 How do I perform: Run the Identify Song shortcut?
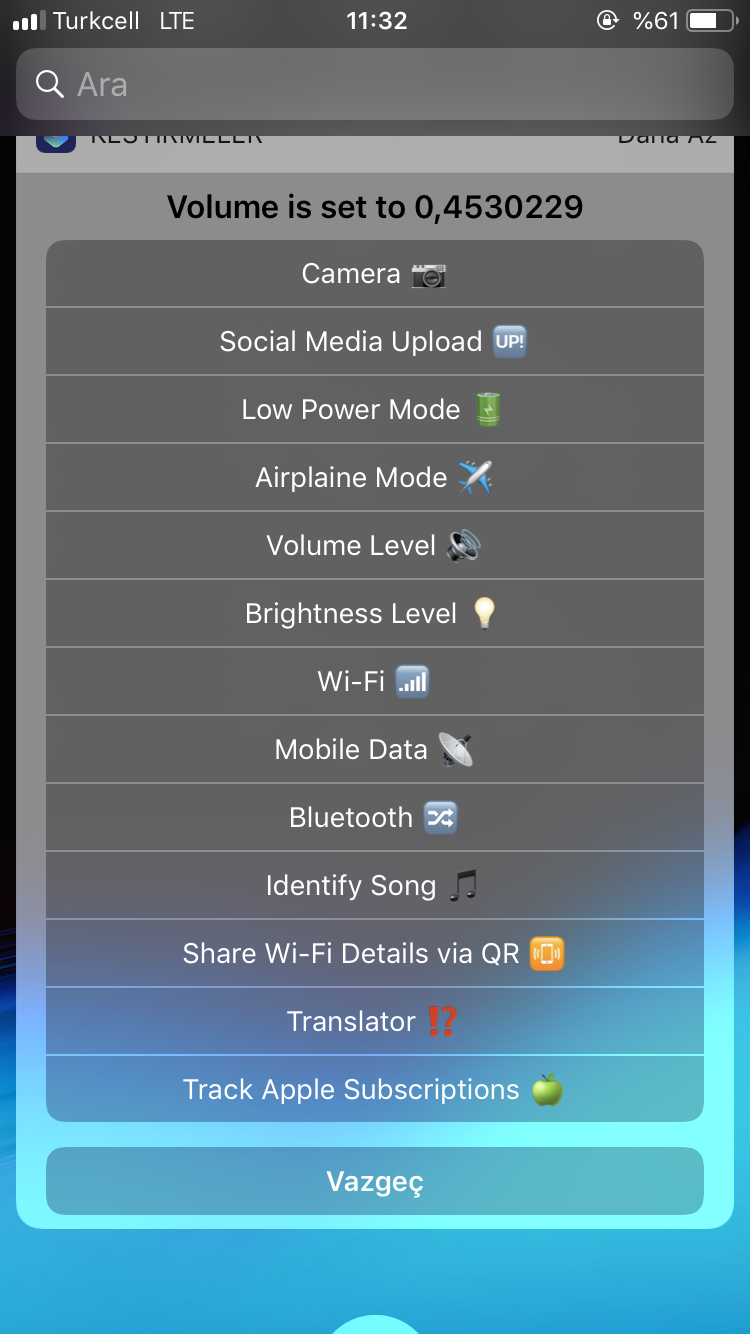375,885
